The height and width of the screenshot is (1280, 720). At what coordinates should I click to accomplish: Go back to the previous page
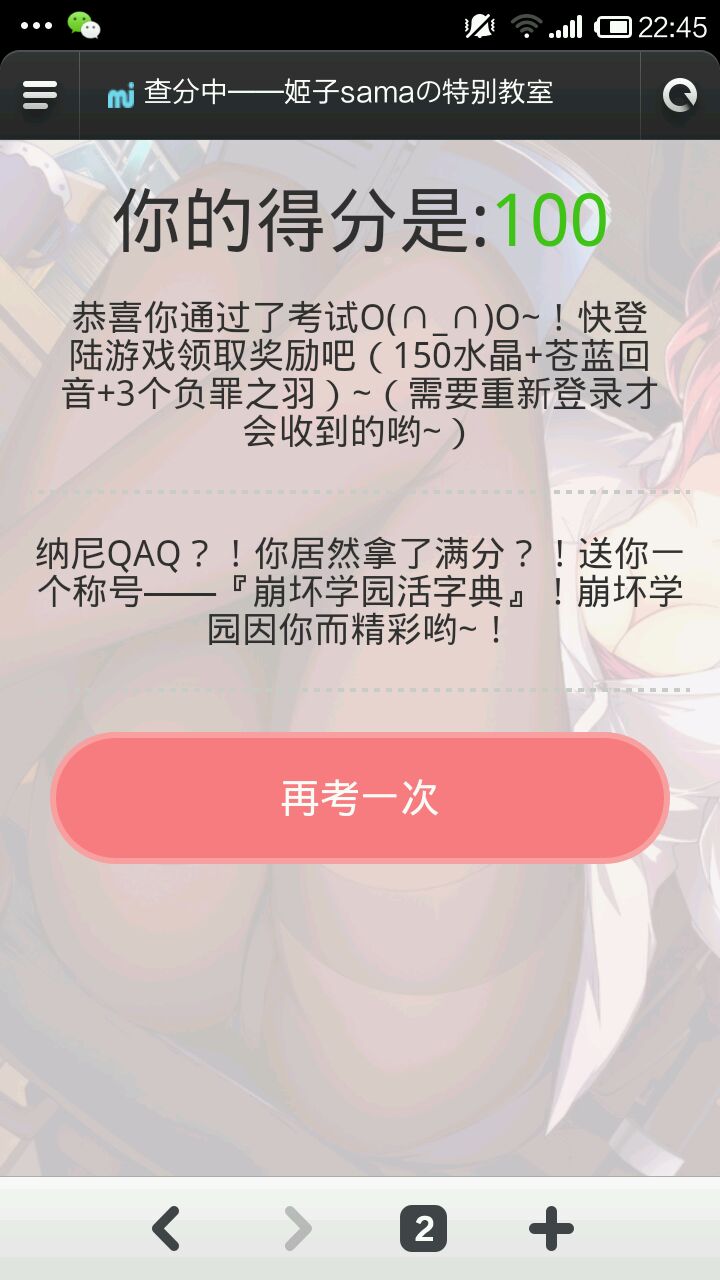pos(166,1228)
